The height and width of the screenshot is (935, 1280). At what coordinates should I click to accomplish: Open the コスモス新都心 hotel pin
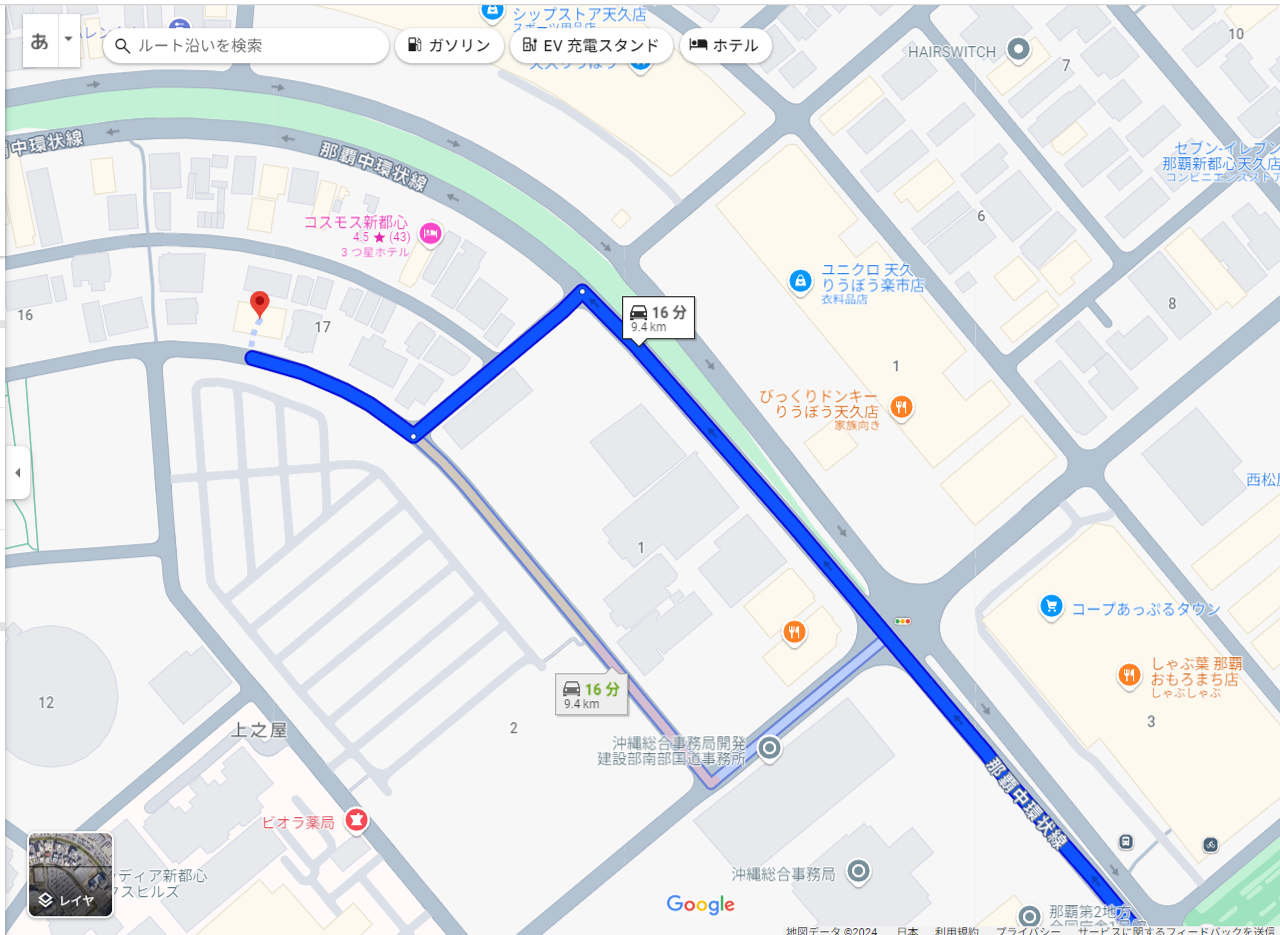(430, 234)
